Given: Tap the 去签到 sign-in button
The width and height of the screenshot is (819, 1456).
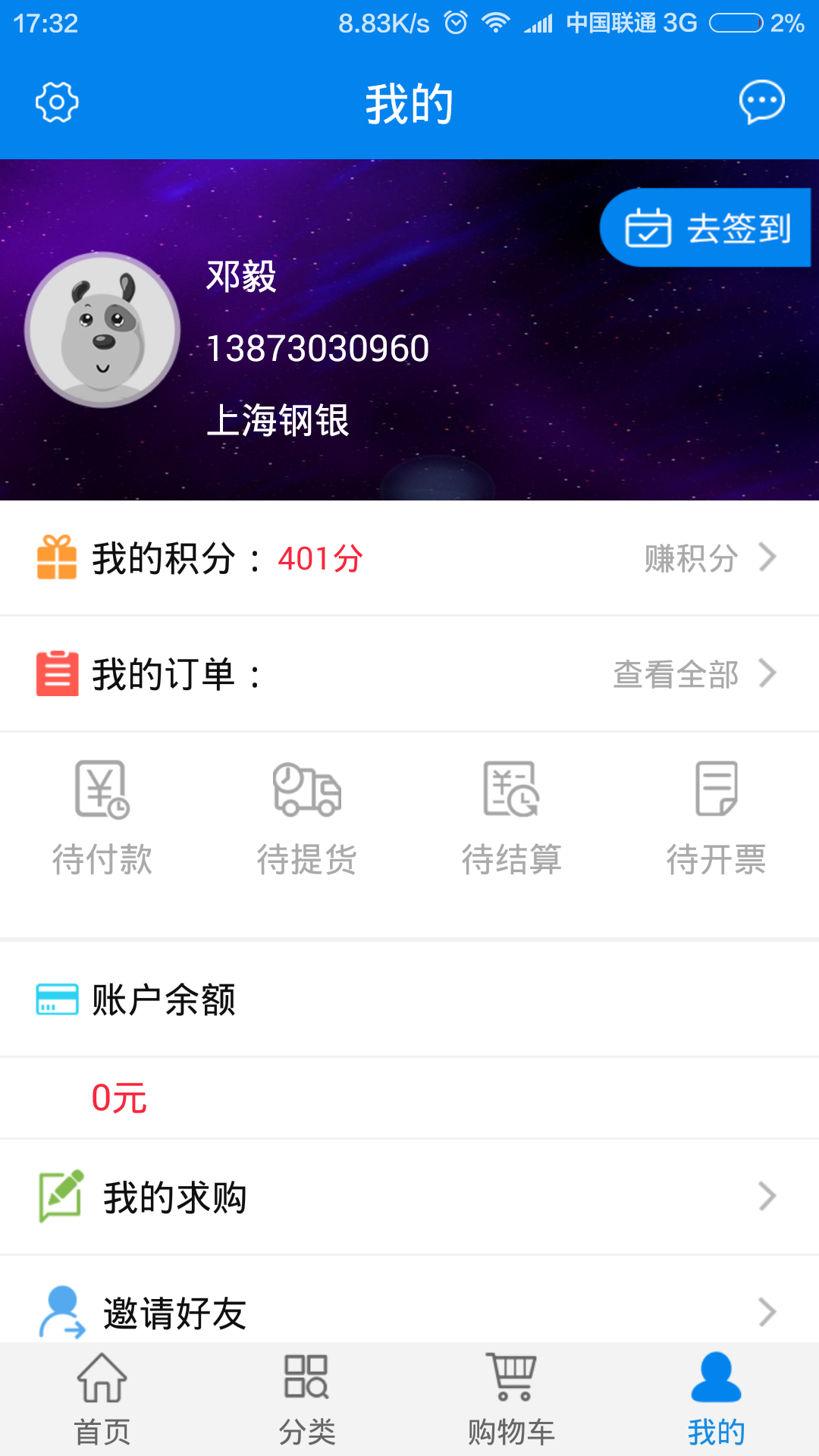Looking at the screenshot, I should [x=705, y=226].
